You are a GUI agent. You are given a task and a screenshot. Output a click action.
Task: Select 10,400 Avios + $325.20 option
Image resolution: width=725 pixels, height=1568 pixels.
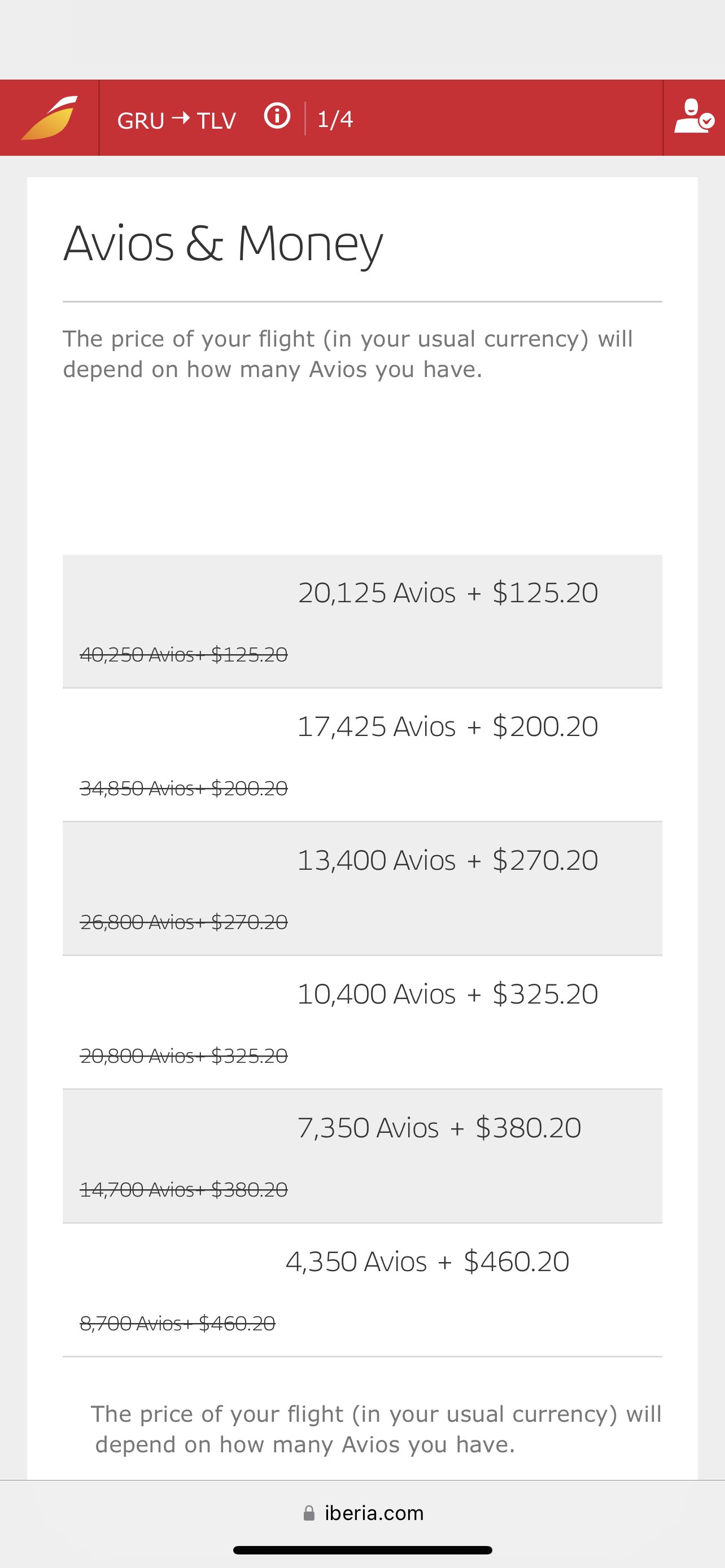pos(362,1022)
